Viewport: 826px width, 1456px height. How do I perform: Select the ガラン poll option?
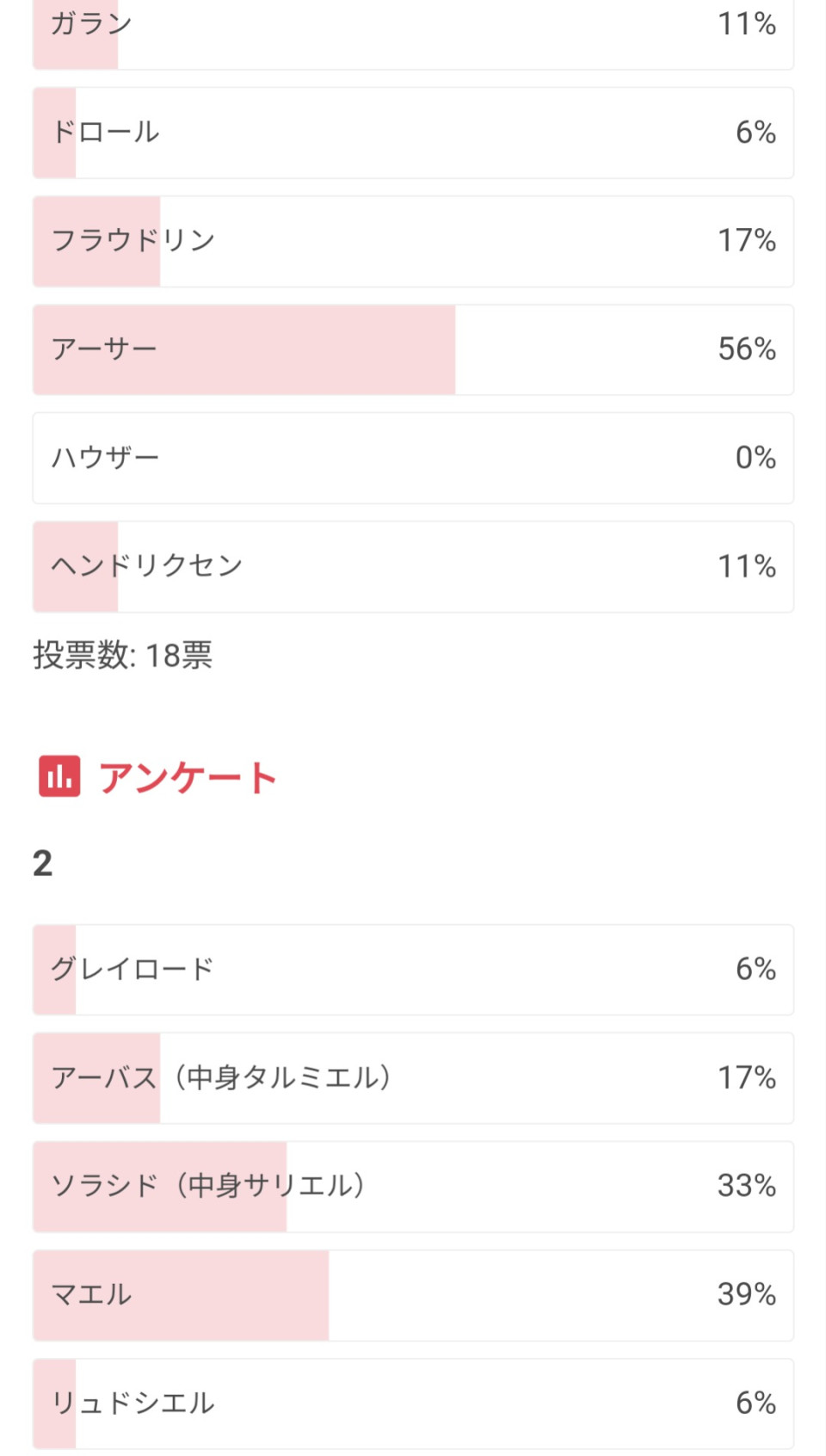(x=413, y=33)
